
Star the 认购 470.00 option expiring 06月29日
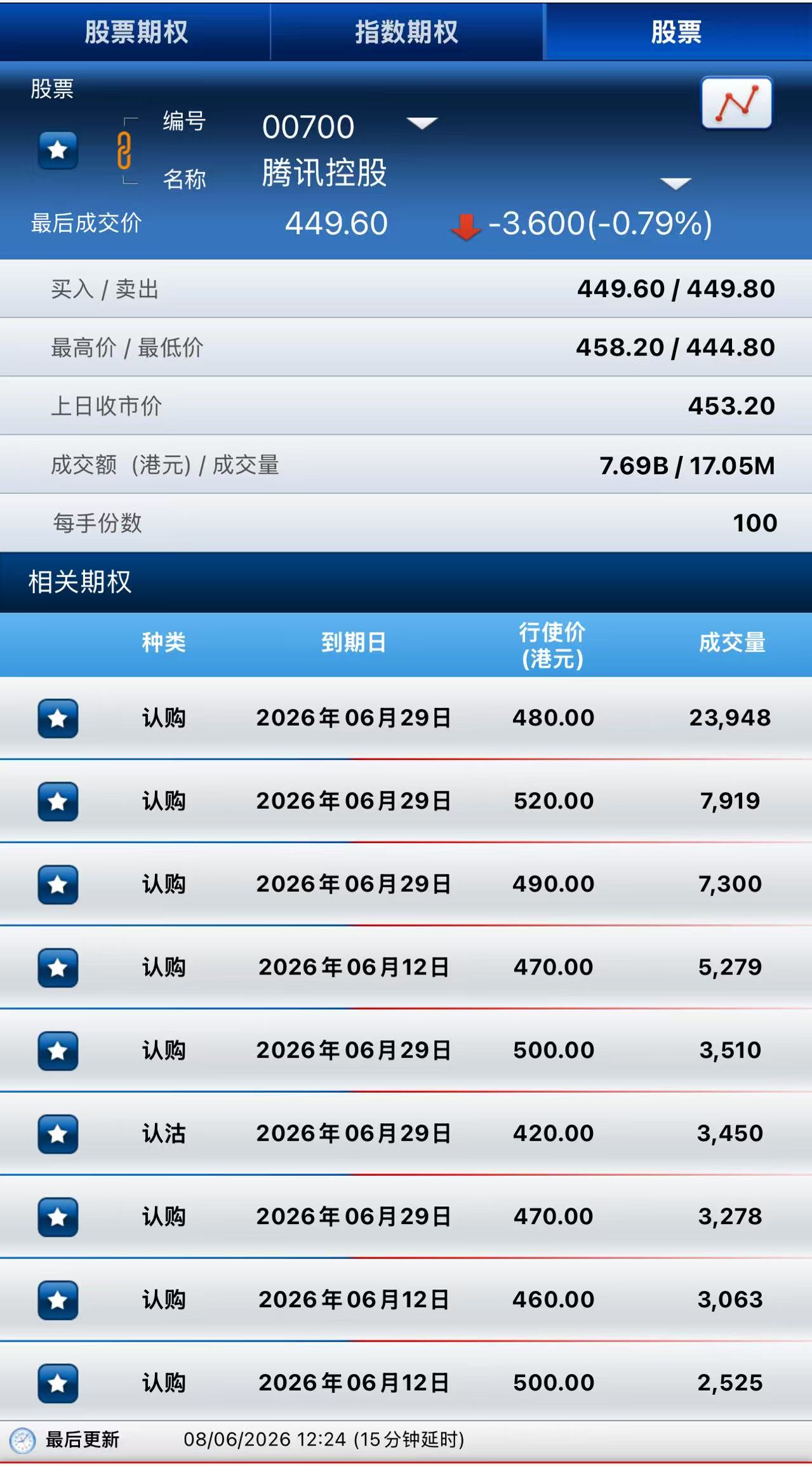coord(58,1217)
